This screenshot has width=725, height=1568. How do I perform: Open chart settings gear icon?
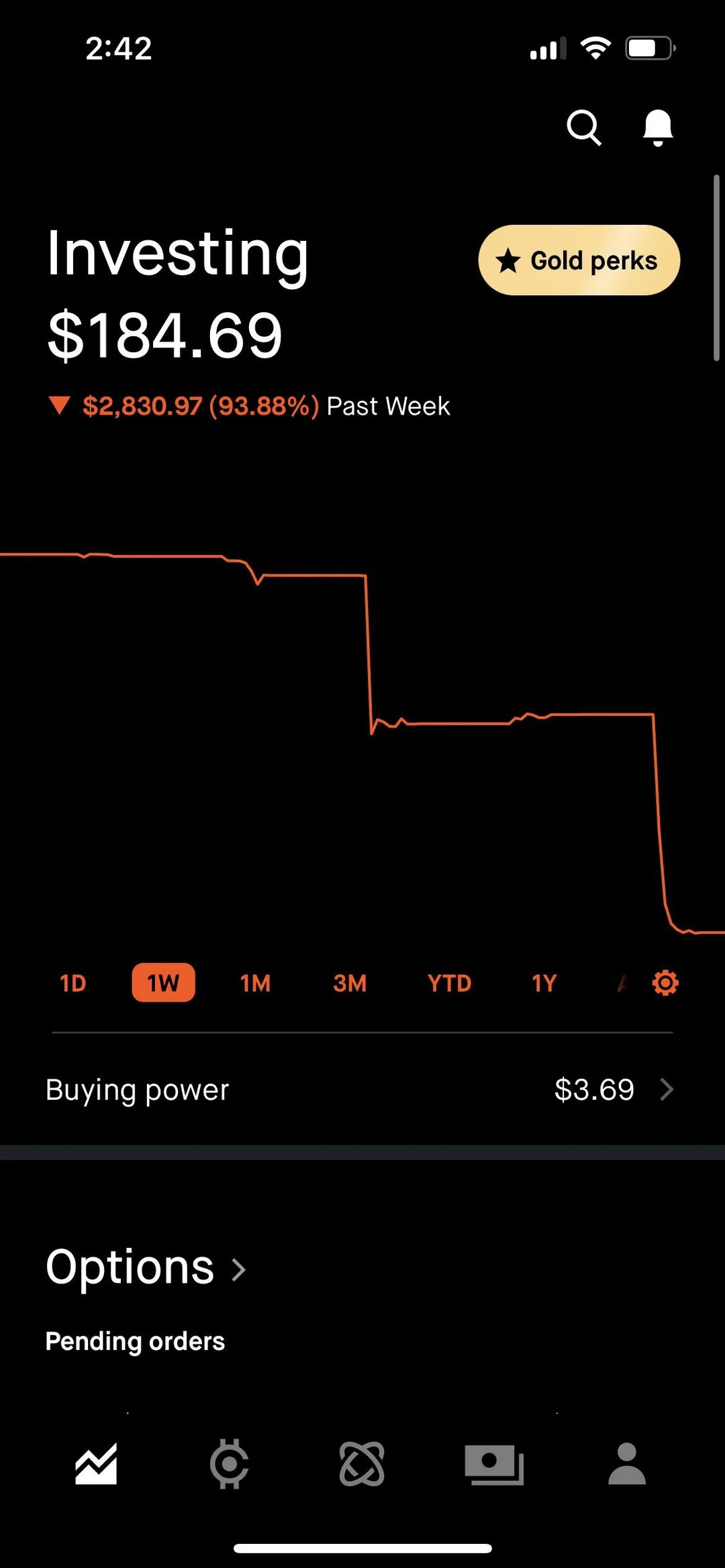[665, 983]
